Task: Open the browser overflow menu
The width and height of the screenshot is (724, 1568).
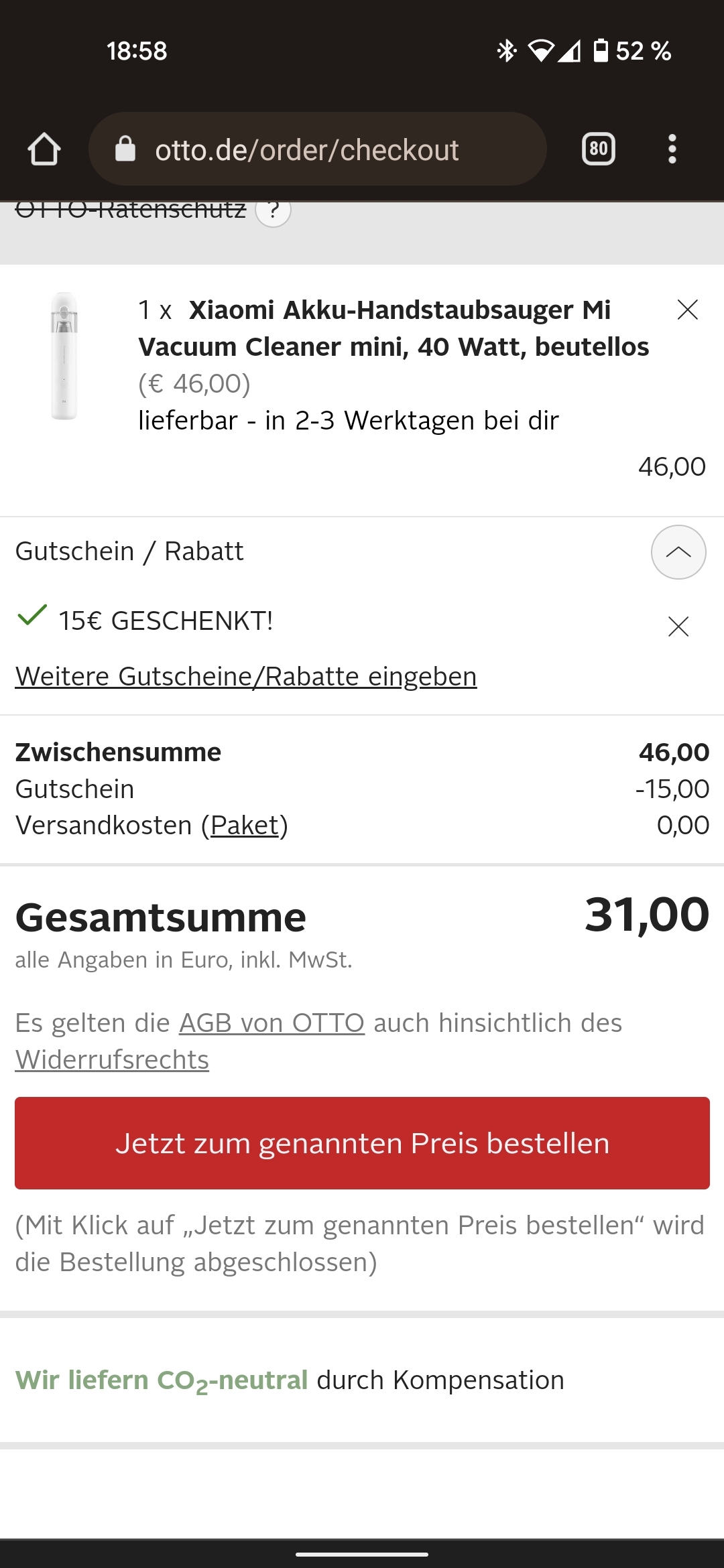Action: pyautogui.click(x=672, y=149)
